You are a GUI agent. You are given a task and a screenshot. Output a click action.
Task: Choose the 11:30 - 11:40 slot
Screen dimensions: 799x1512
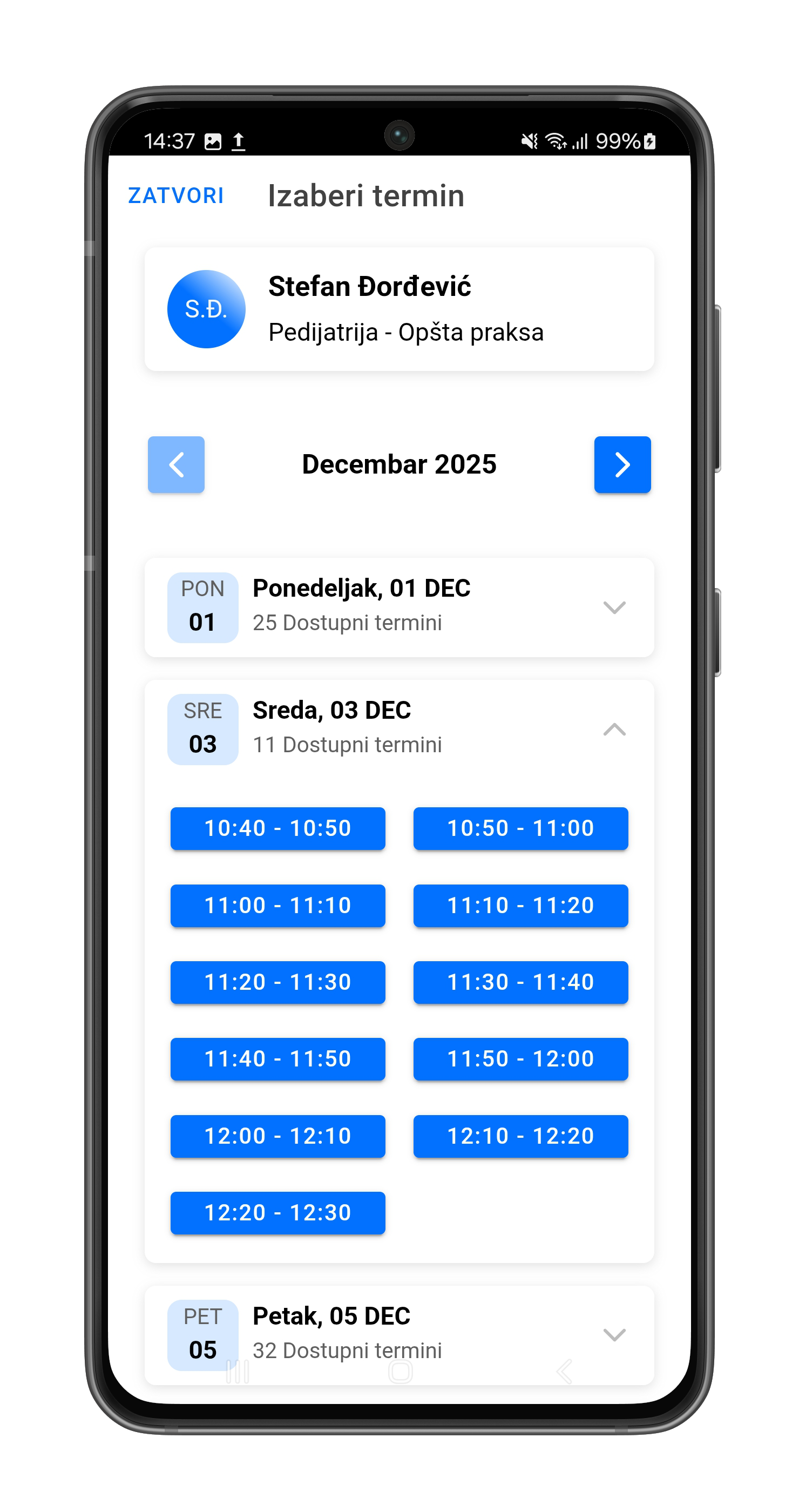point(520,982)
